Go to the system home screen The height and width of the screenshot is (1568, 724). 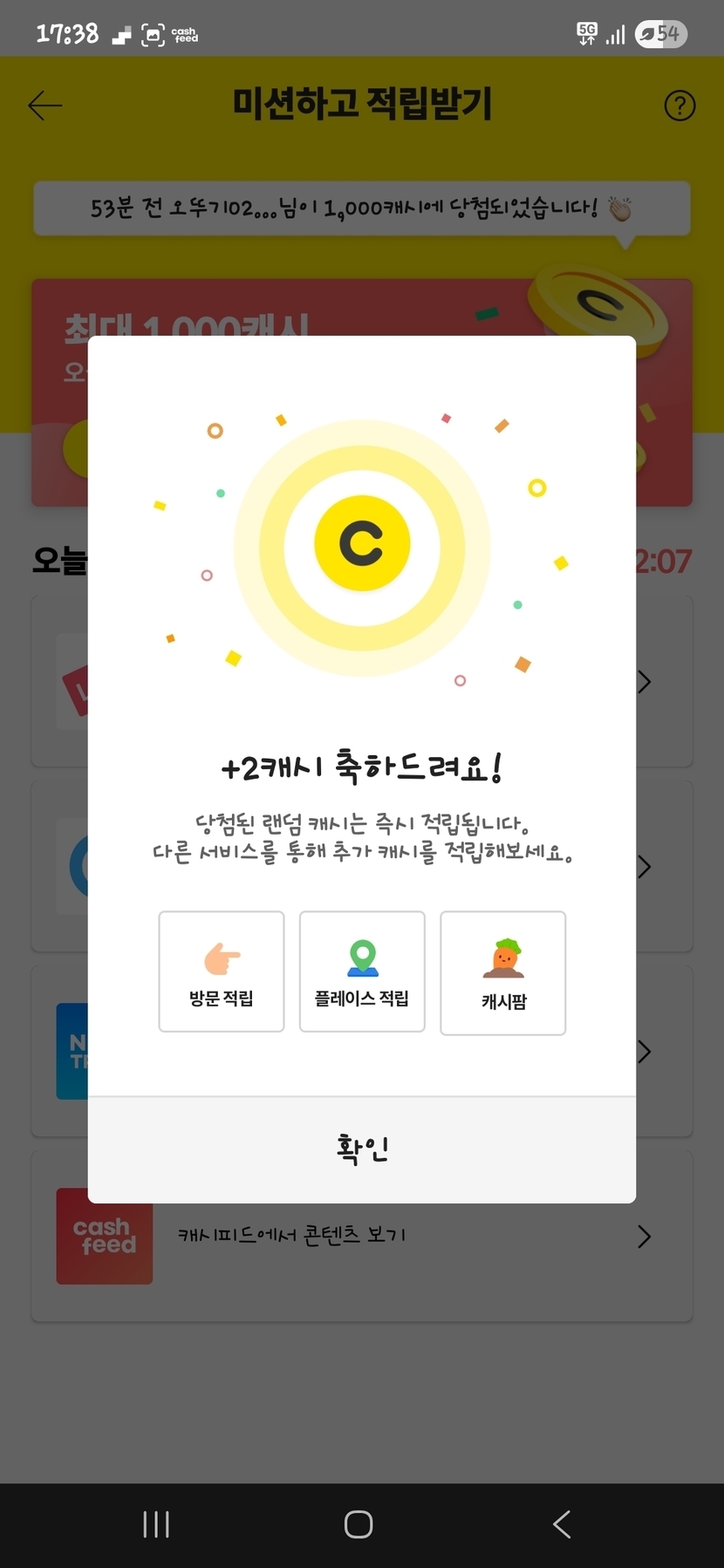pos(359,1524)
